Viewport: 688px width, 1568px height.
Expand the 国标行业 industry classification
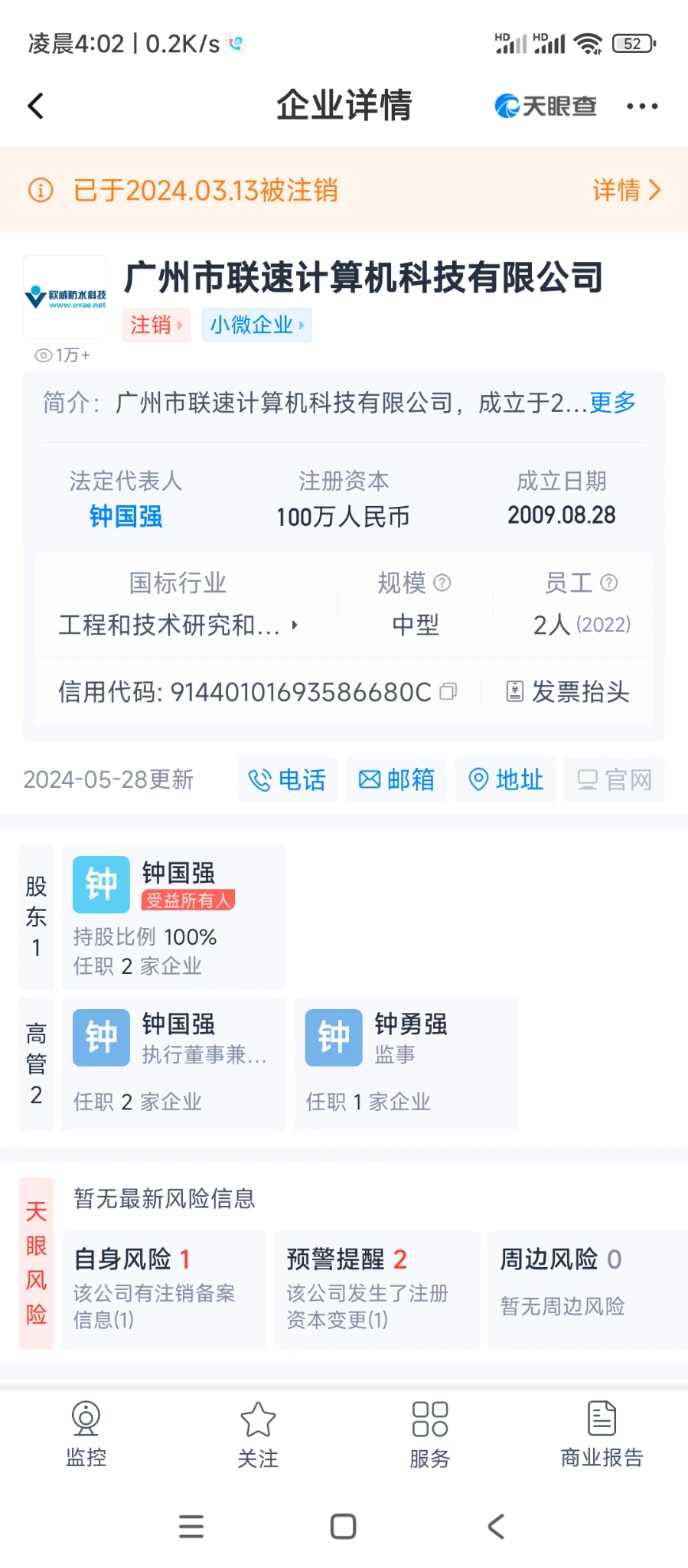(178, 625)
